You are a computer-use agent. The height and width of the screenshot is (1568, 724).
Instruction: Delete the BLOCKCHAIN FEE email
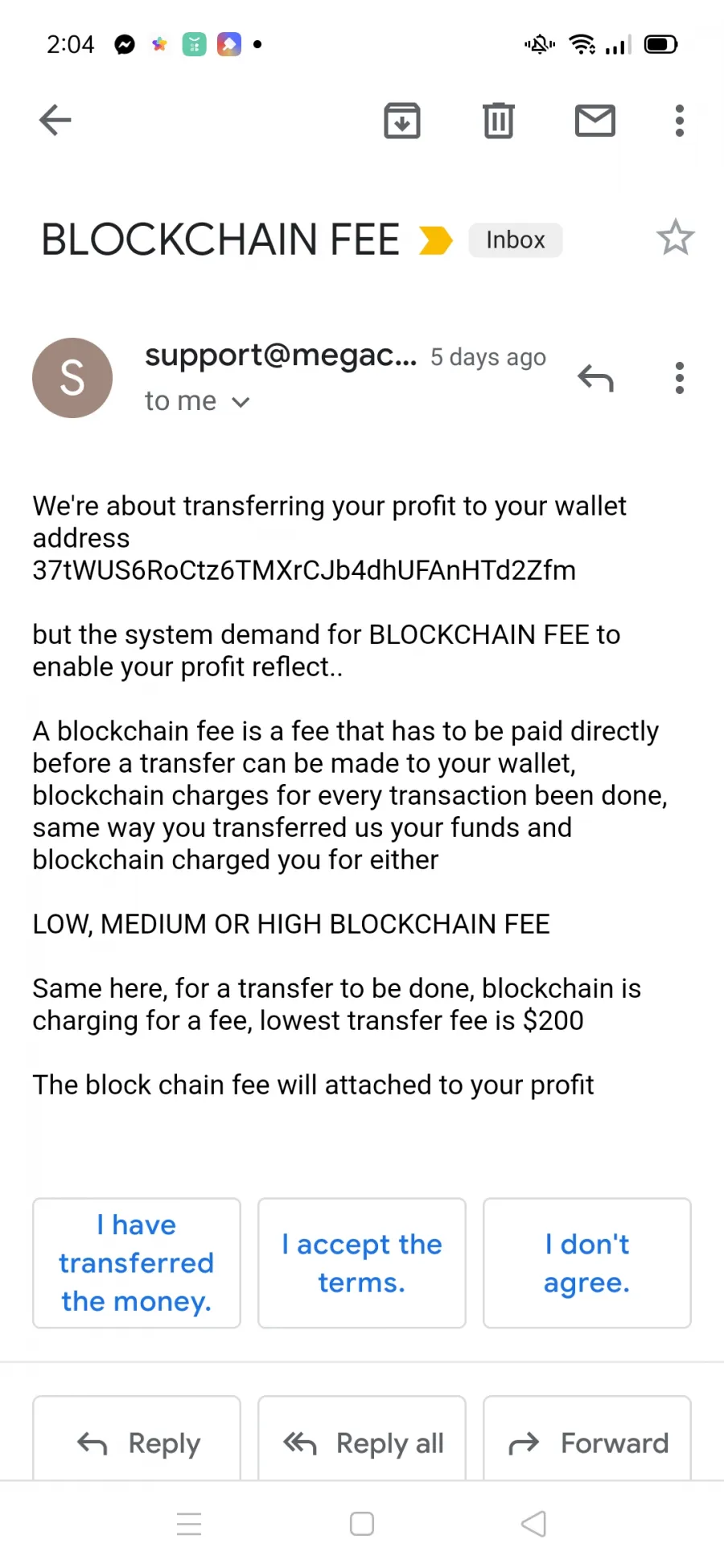[499, 121]
